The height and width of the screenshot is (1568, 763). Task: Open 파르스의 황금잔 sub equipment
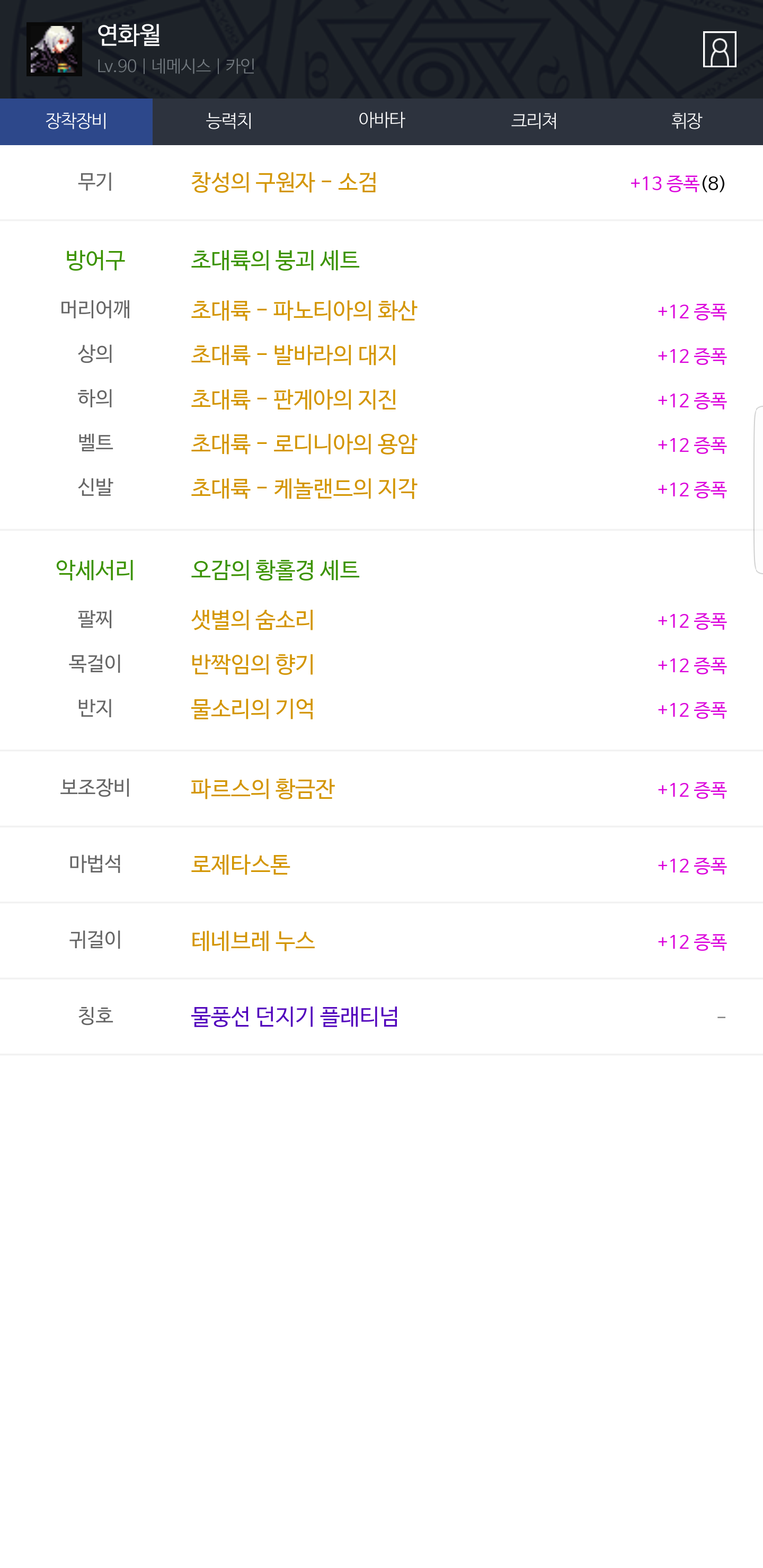pos(381,788)
